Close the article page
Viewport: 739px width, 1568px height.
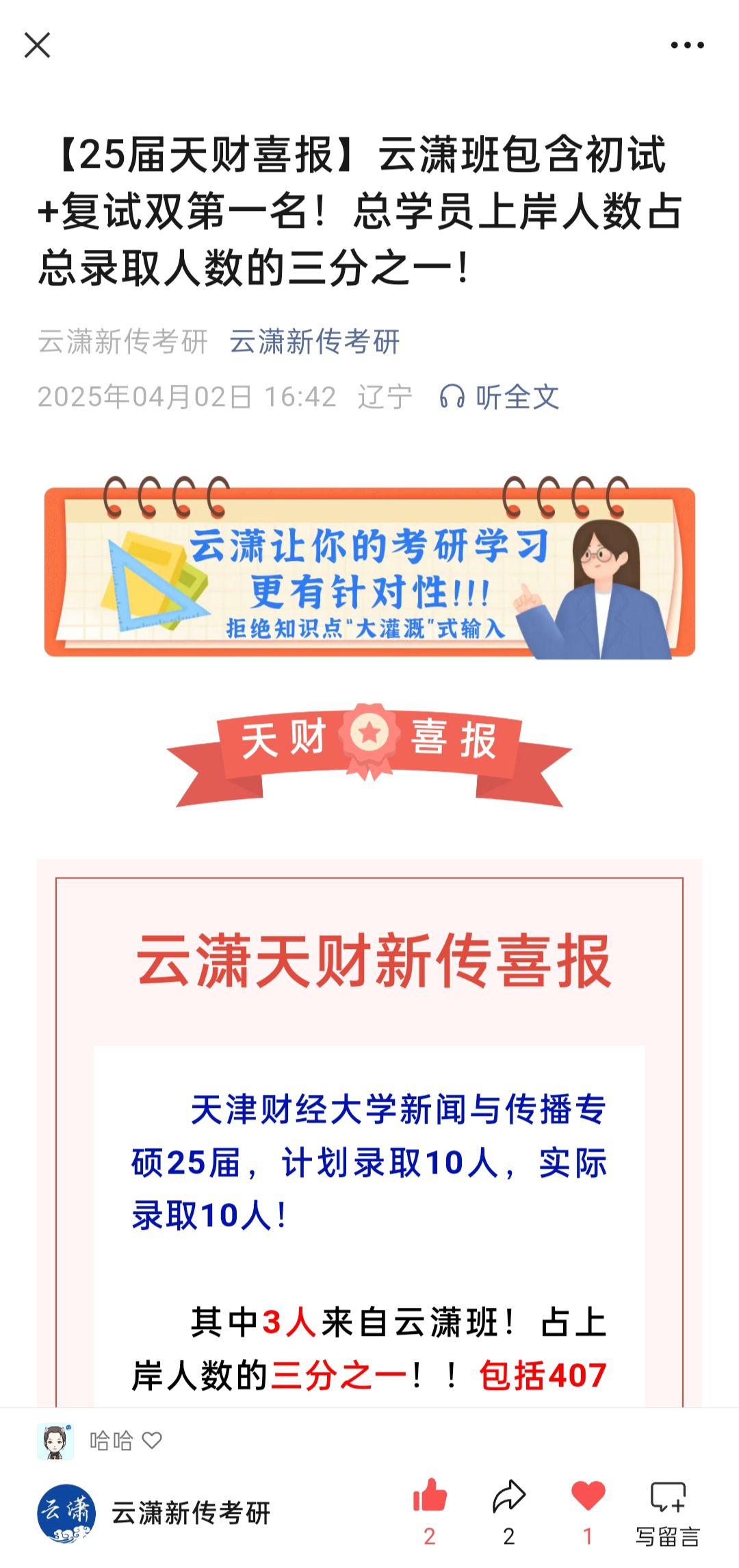pyautogui.click(x=37, y=45)
